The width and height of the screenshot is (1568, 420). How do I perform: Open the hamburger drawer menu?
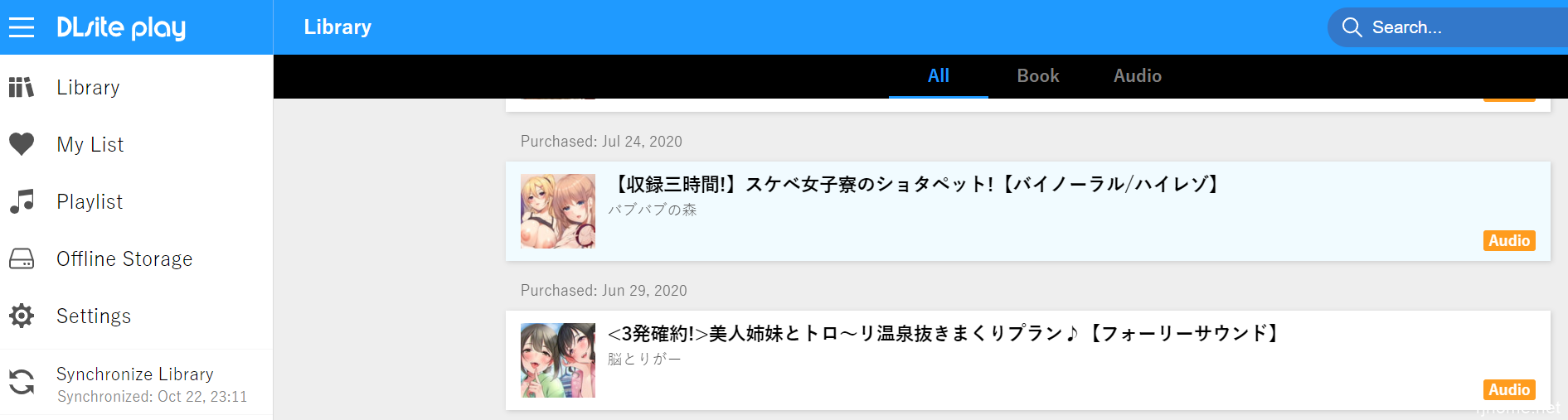(22, 27)
